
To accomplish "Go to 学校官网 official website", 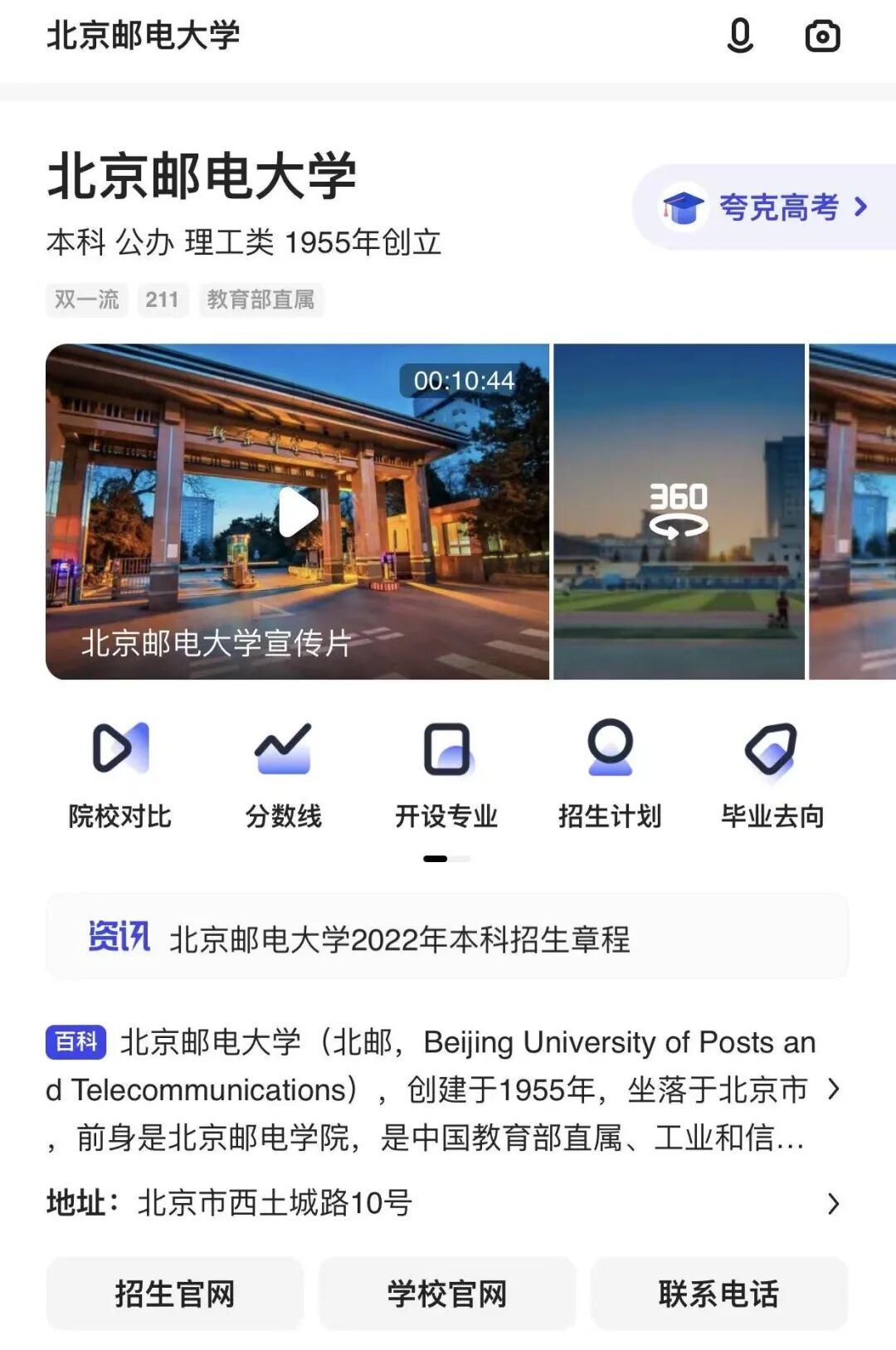I will 447,1294.
